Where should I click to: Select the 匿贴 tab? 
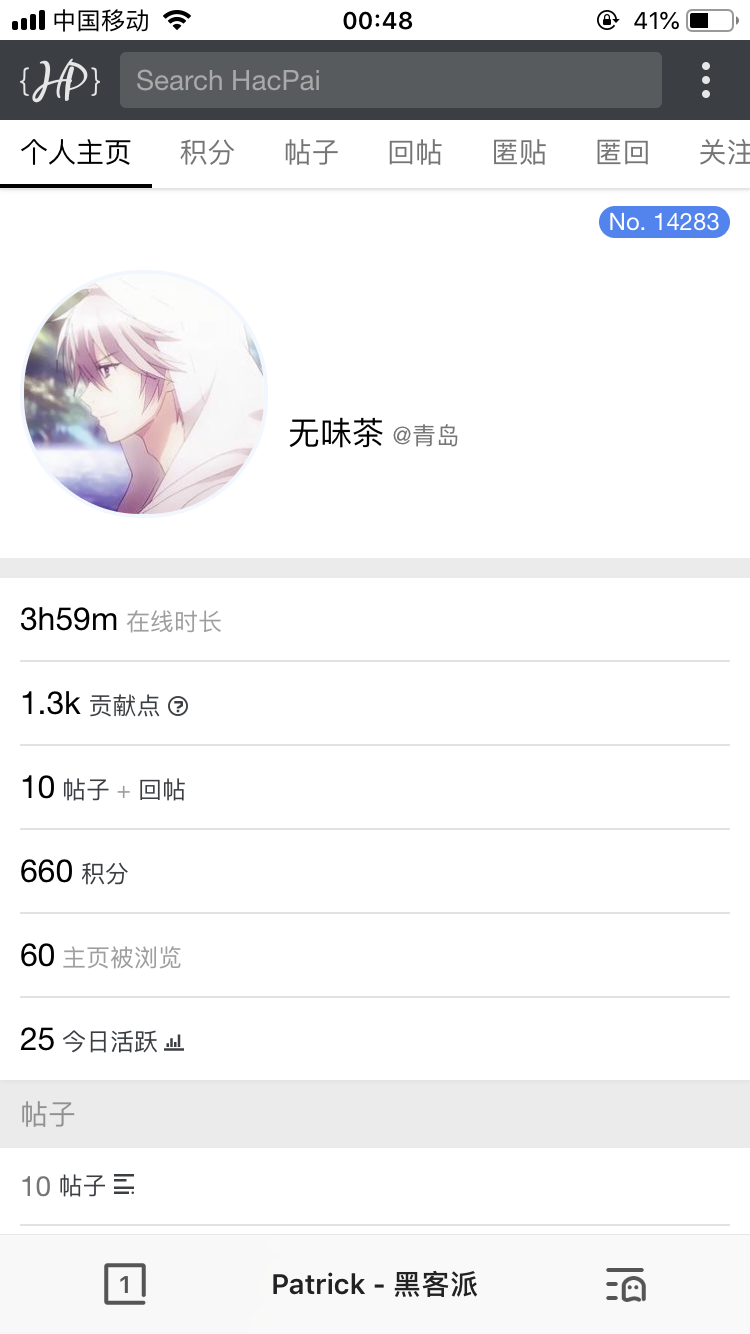519,153
